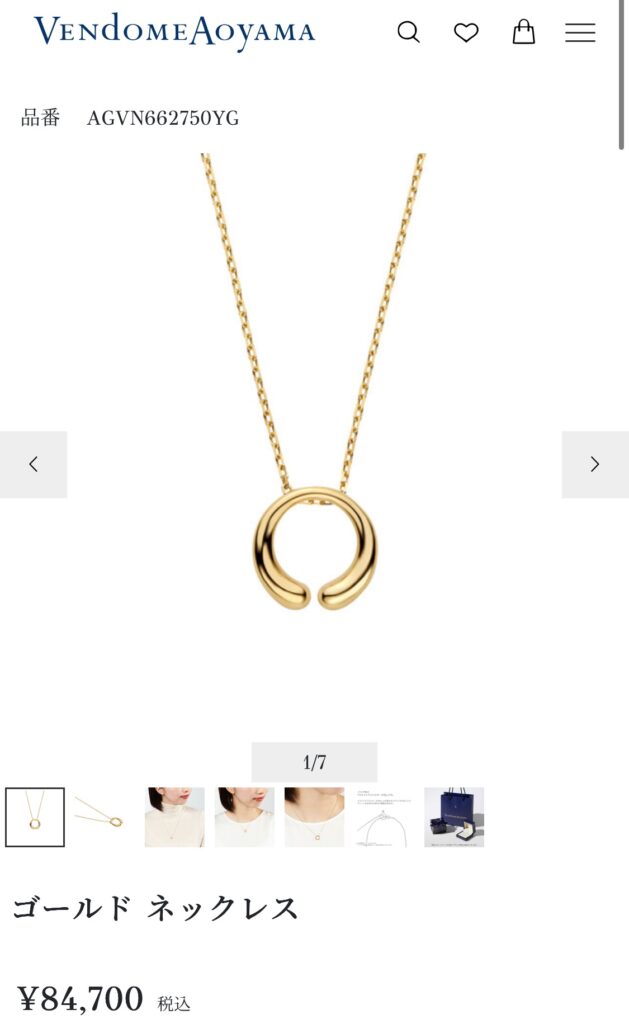
Task: Select the fourth thumbnail with model
Action: pos(244,817)
